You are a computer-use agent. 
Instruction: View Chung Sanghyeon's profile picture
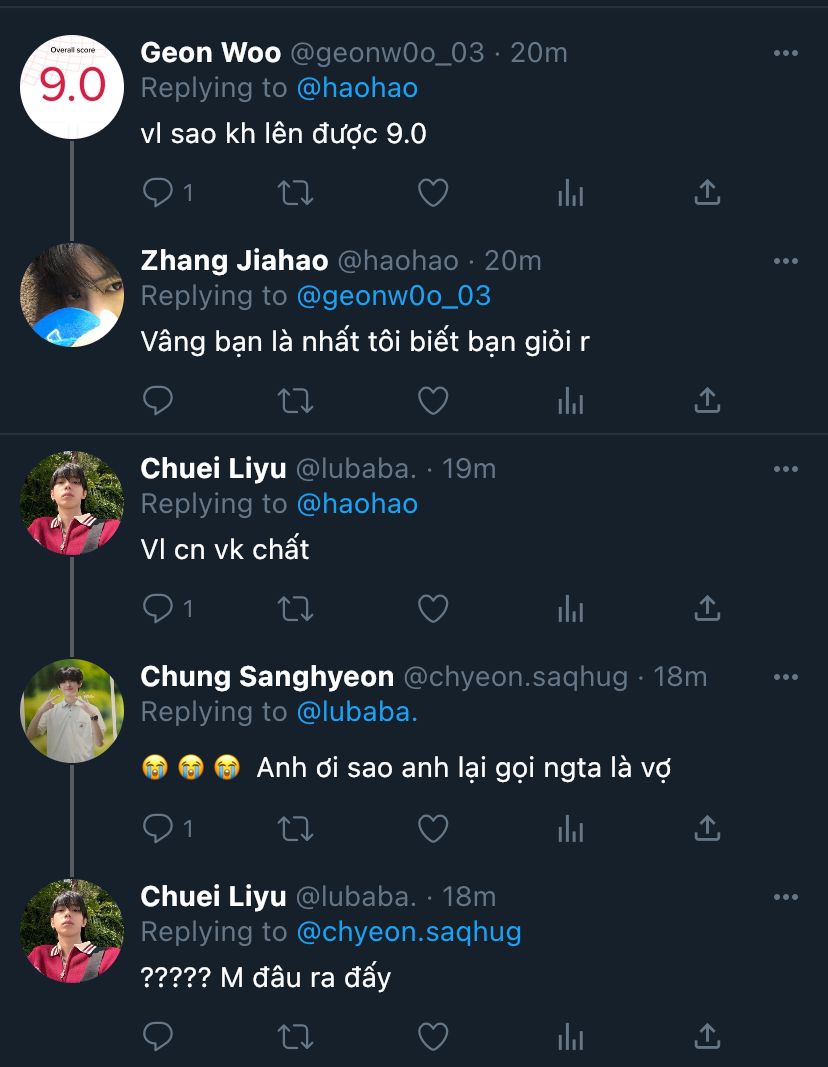pyautogui.click(x=72, y=711)
